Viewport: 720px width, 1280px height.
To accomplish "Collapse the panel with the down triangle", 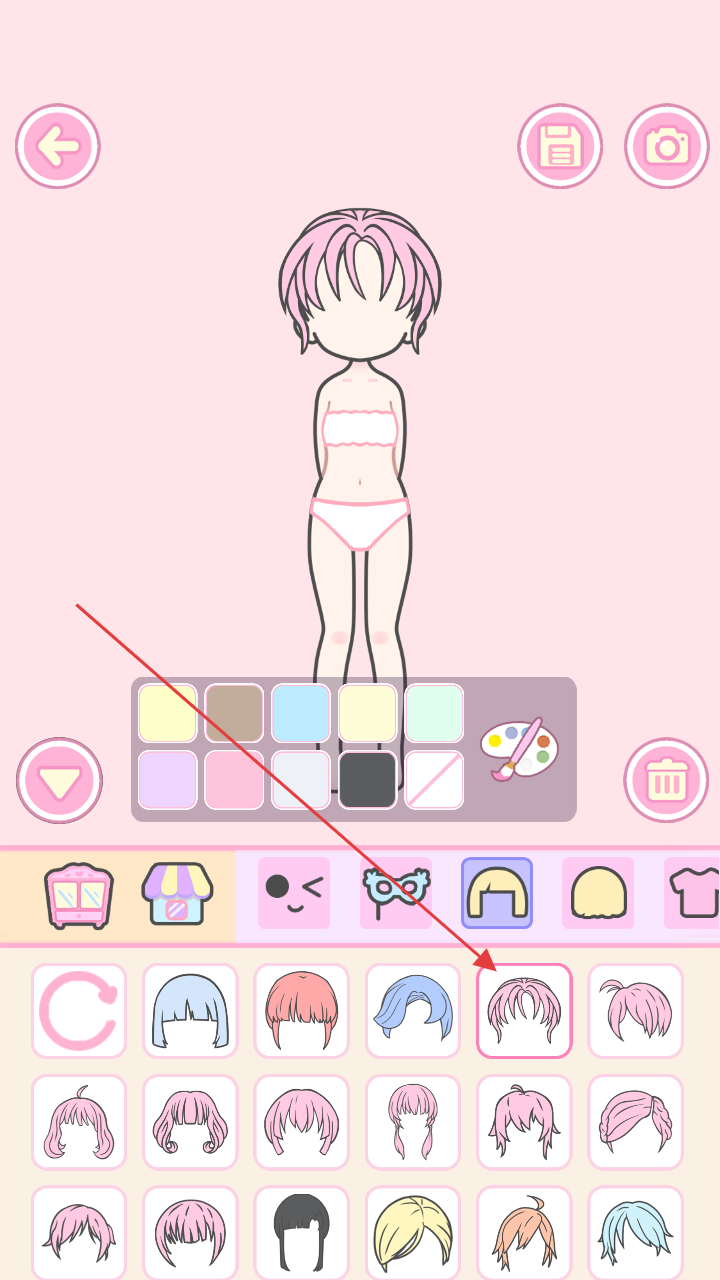I will pos(59,780).
